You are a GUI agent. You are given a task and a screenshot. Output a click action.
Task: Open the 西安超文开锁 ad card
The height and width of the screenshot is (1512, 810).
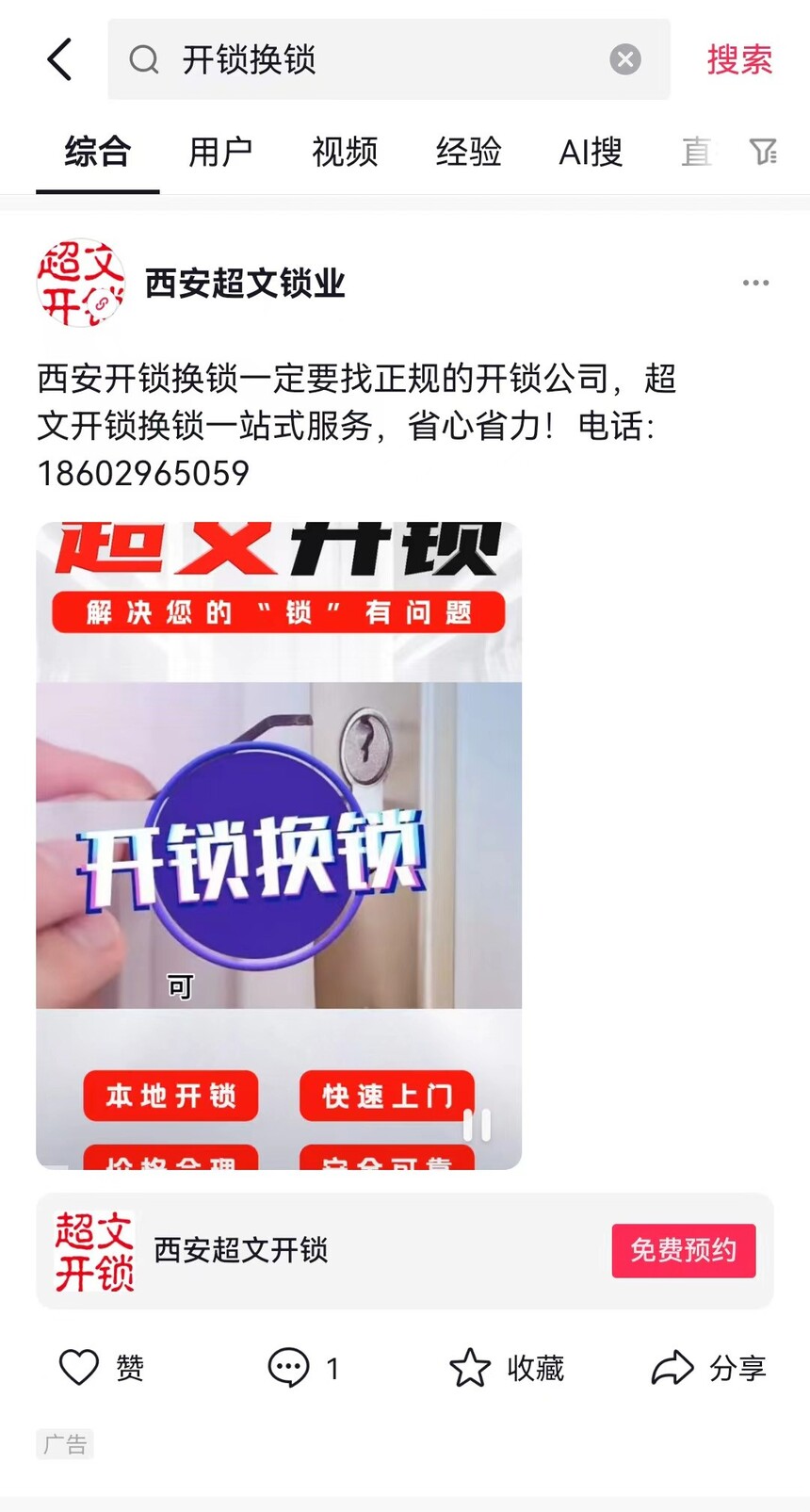(405, 1250)
